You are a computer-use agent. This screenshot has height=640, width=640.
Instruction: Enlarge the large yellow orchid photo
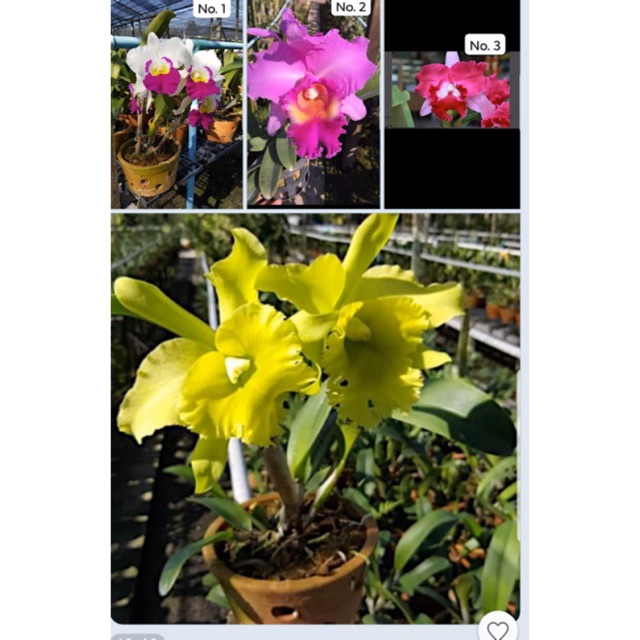click(315, 417)
